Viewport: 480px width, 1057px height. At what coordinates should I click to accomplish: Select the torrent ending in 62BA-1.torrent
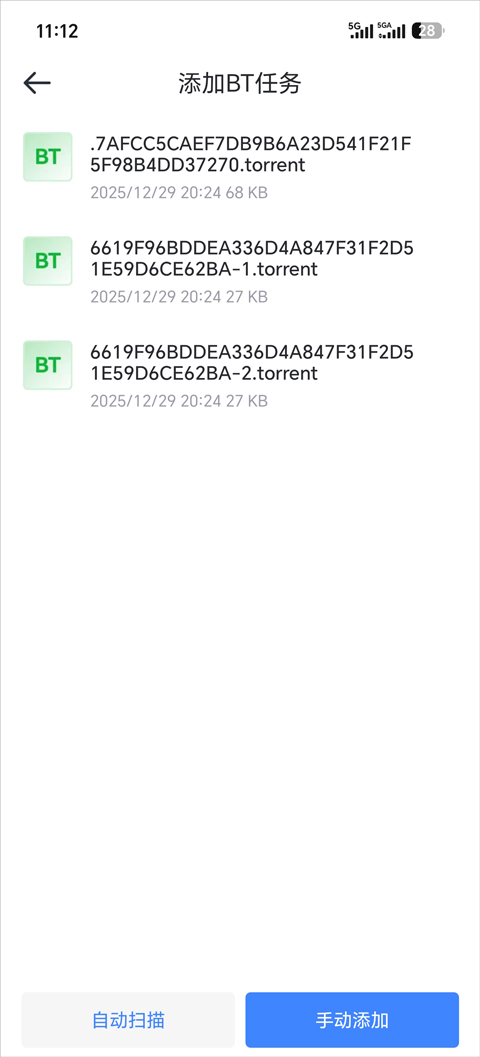click(x=240, y=270)
